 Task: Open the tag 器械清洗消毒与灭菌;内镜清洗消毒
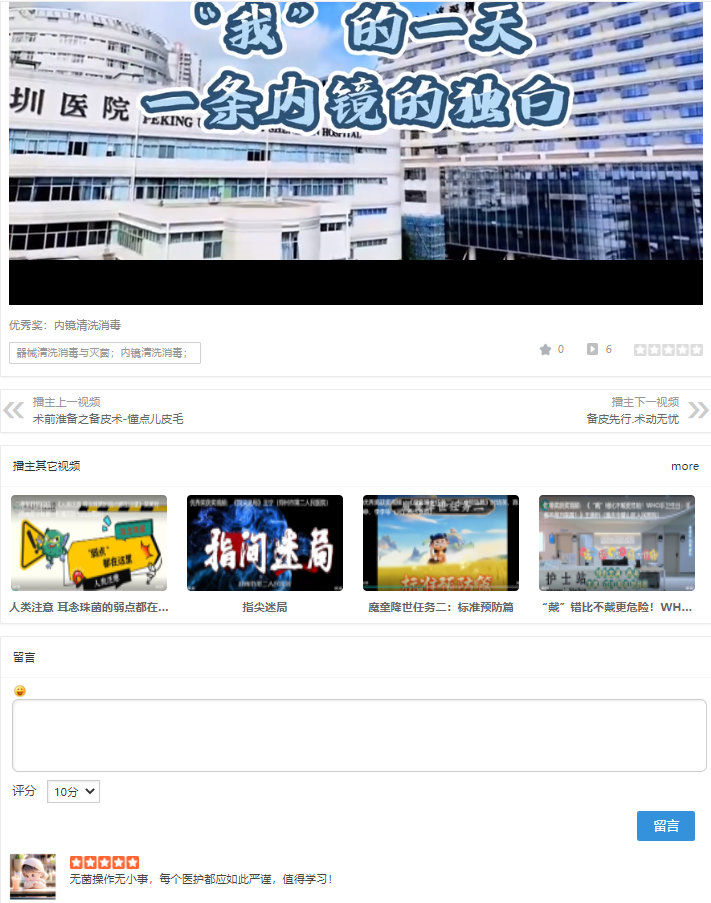[104, 353]
